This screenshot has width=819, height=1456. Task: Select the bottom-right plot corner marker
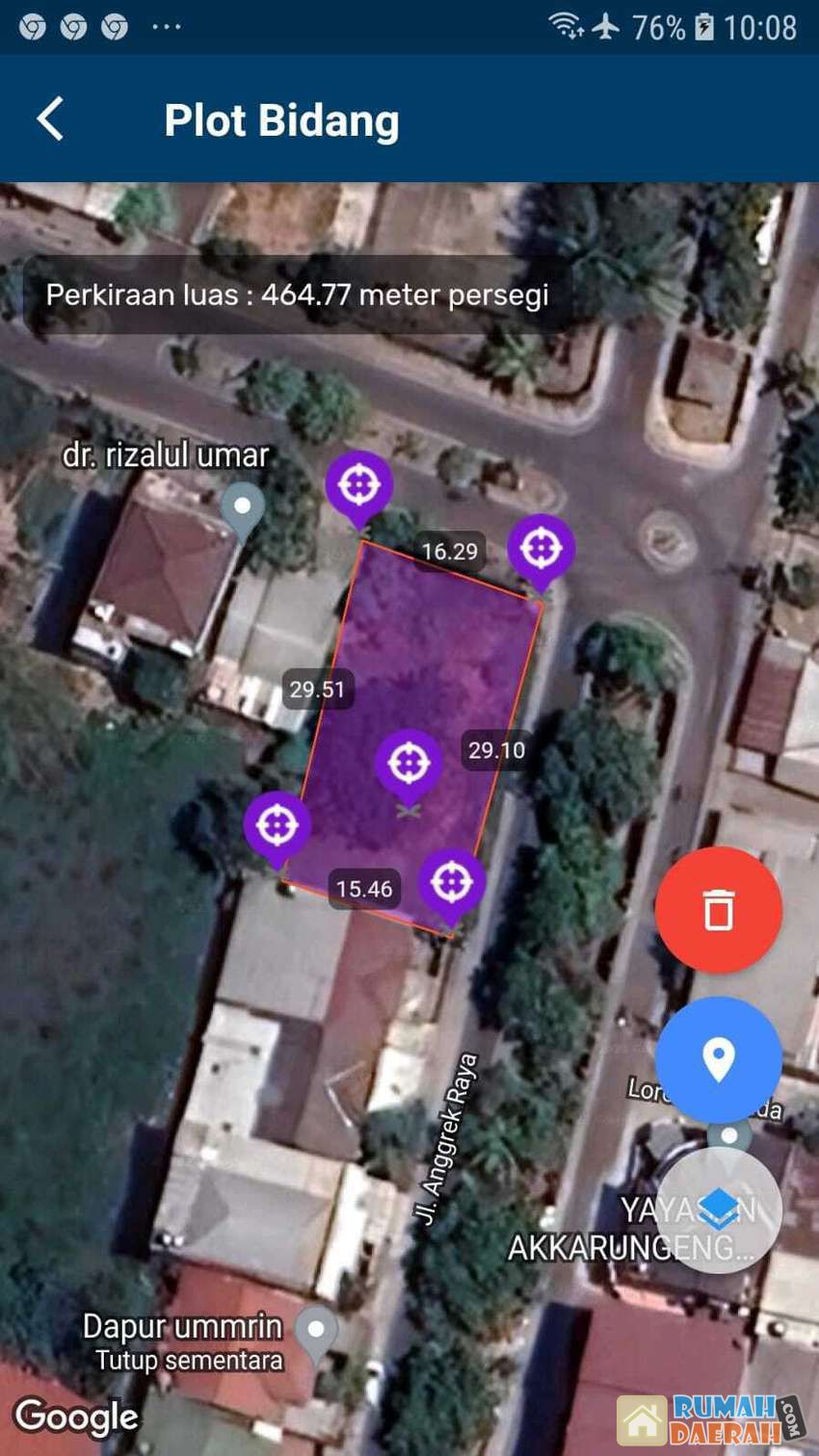pyautogui.click(x=451, y=883)
